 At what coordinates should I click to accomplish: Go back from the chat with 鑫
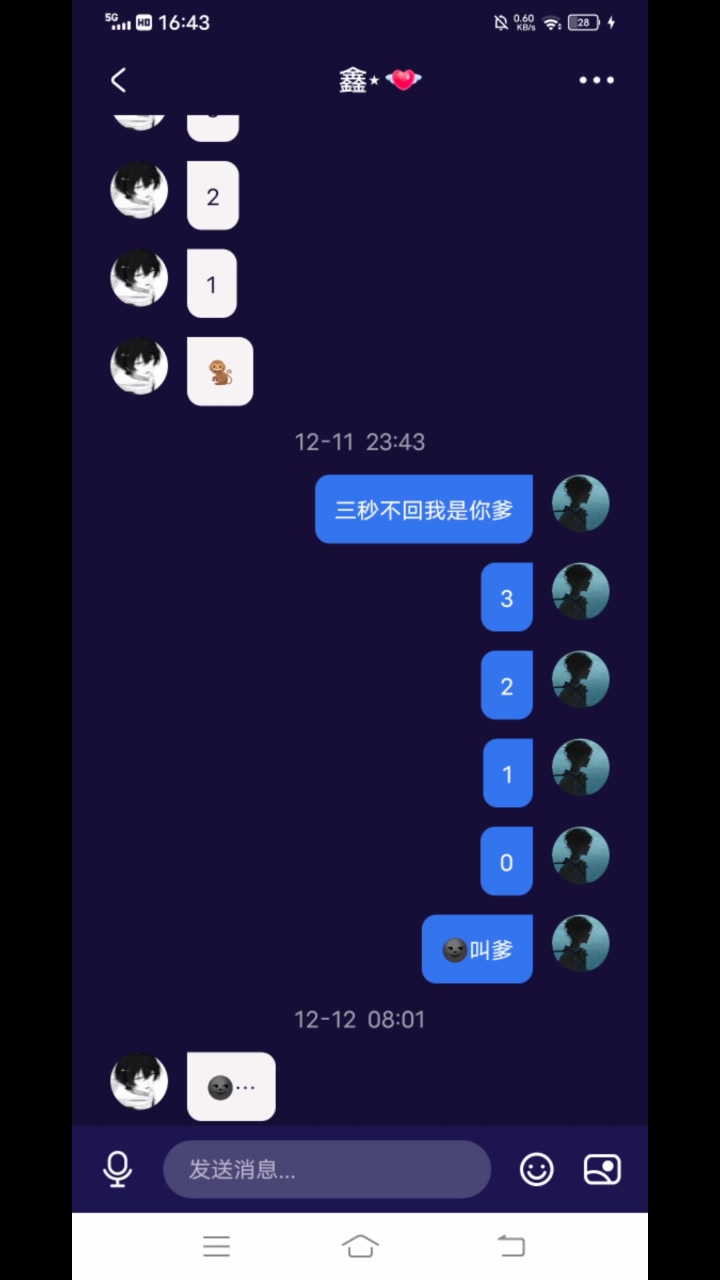(x=118, y=80)
